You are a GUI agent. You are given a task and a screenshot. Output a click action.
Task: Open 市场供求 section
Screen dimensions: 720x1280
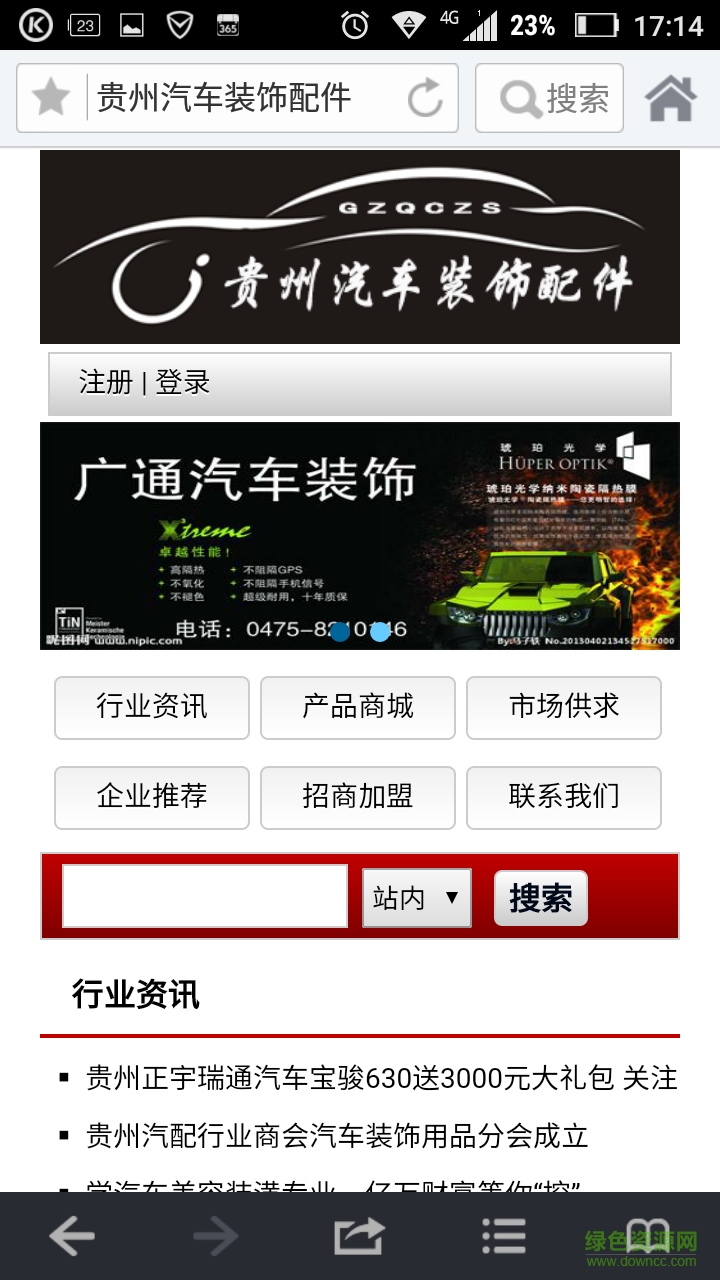564,707
